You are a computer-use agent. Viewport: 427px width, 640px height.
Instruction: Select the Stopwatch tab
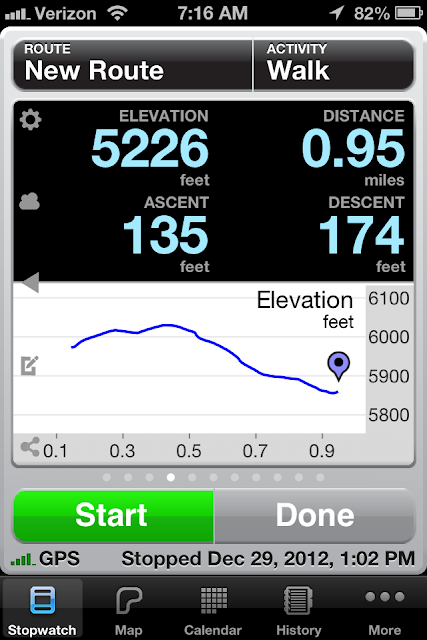click(42, 609)
